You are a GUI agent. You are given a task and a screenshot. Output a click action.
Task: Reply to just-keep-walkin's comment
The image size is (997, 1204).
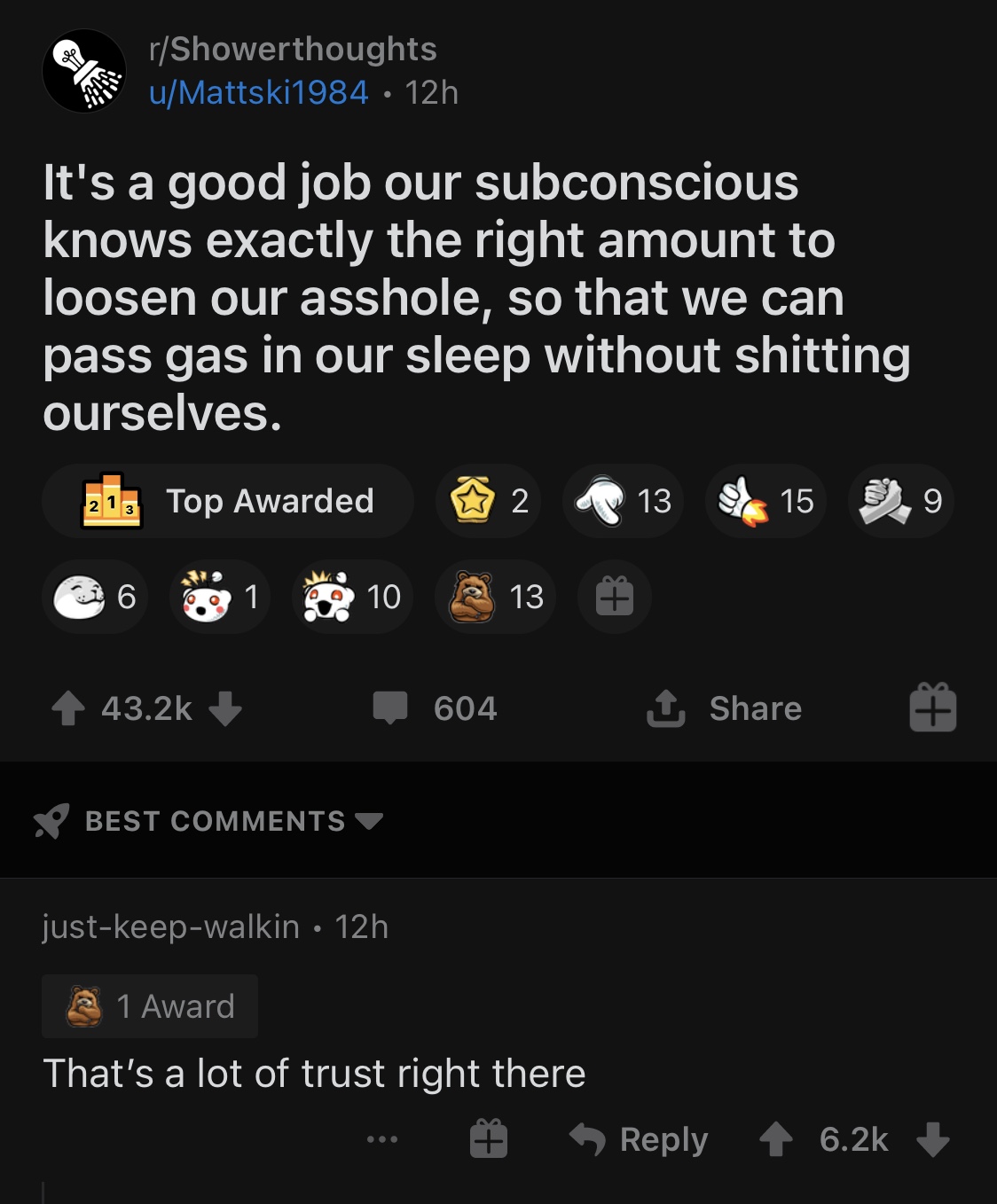(639, 1139)
